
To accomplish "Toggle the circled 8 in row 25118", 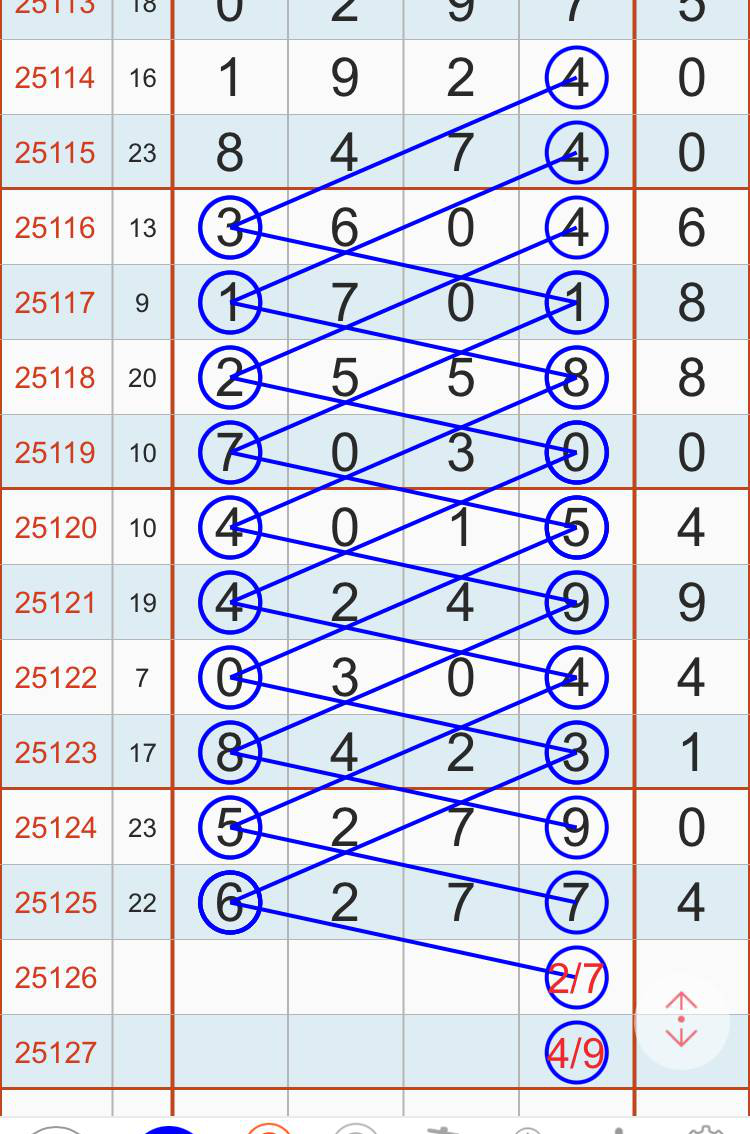I will coord(576,378).
